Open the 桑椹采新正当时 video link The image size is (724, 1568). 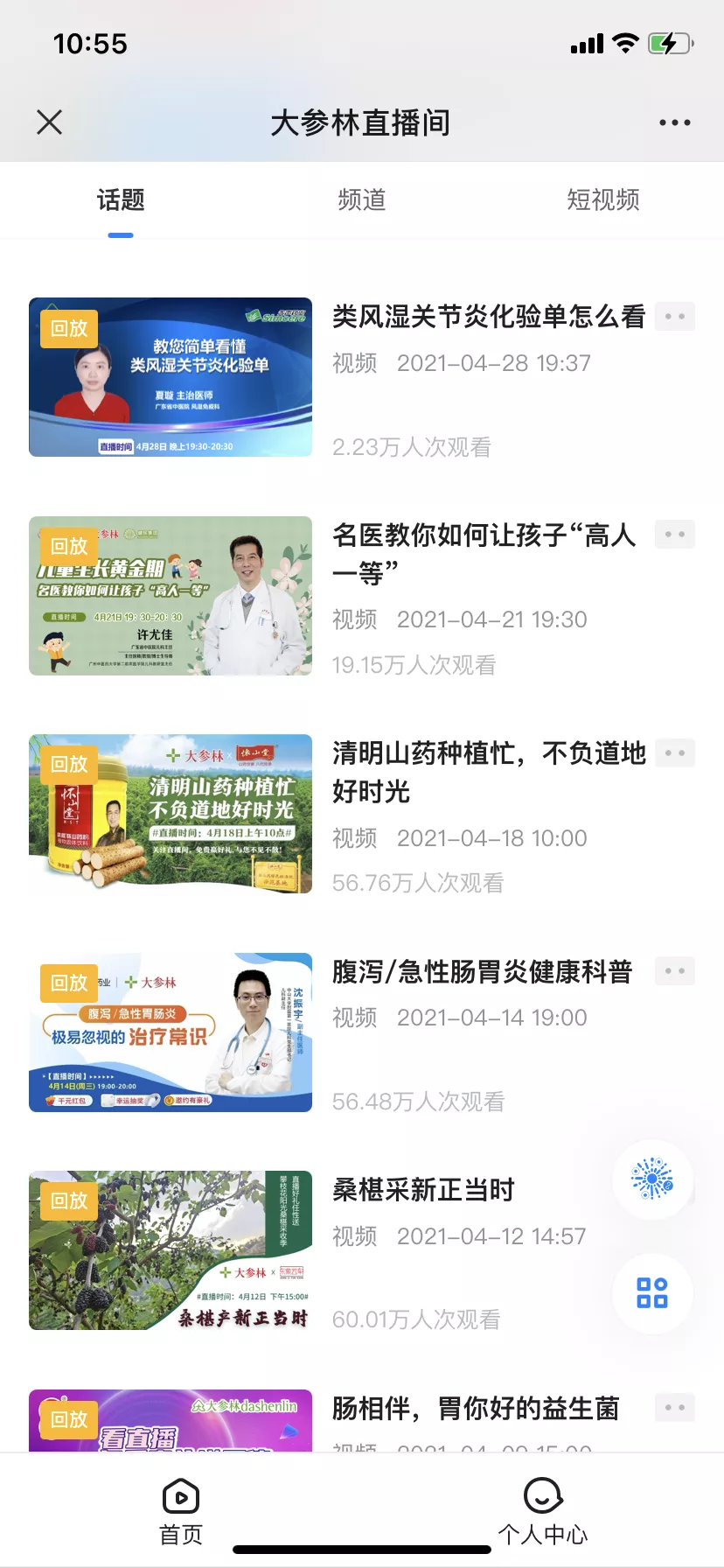(425, 1189)
